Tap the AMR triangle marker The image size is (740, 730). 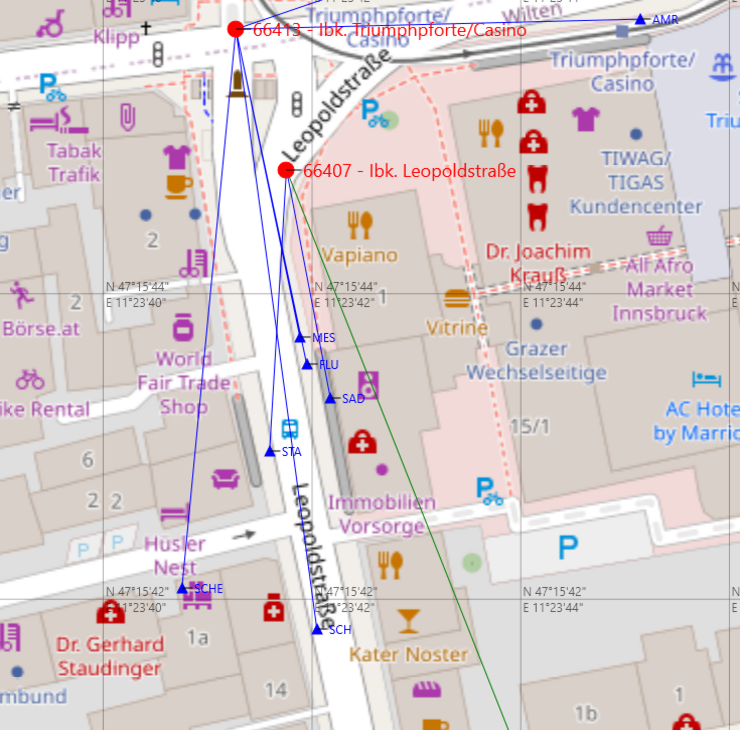tap(640, 19)
